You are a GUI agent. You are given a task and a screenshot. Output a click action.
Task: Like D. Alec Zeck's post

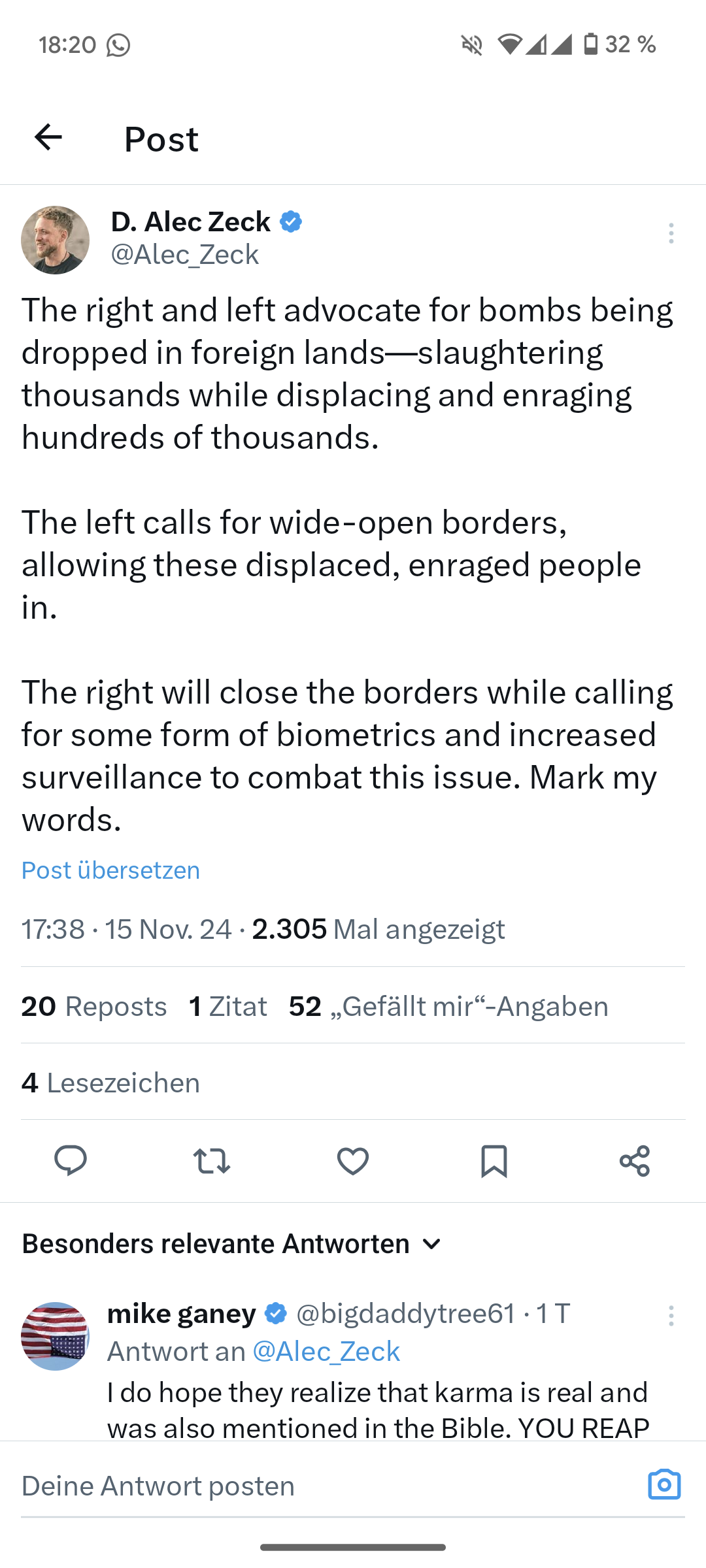(x=353, y=1161)
